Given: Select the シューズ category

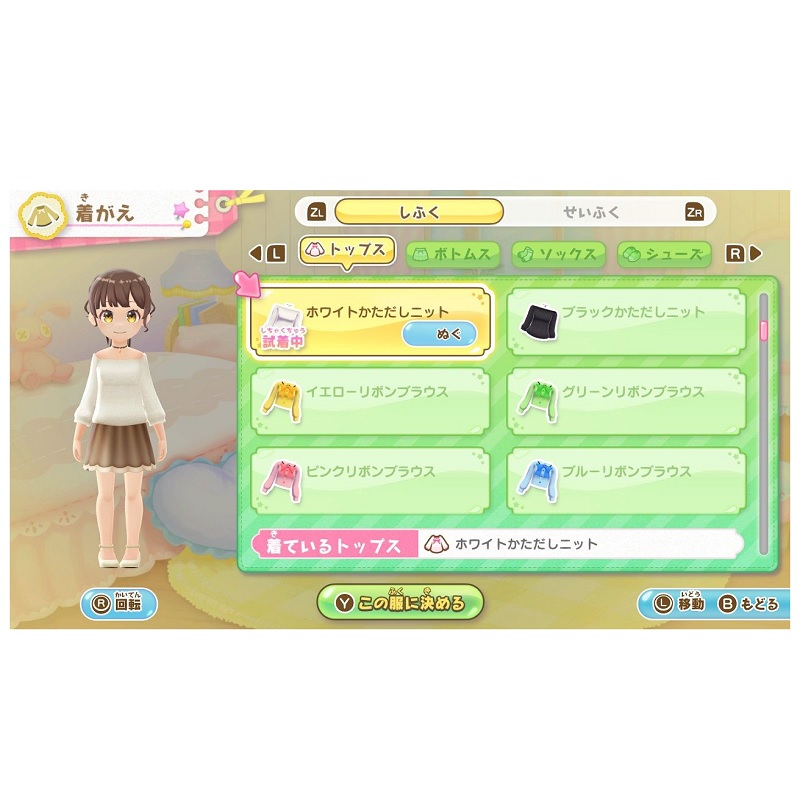Looking at the screenshot, I should [664, 254].
